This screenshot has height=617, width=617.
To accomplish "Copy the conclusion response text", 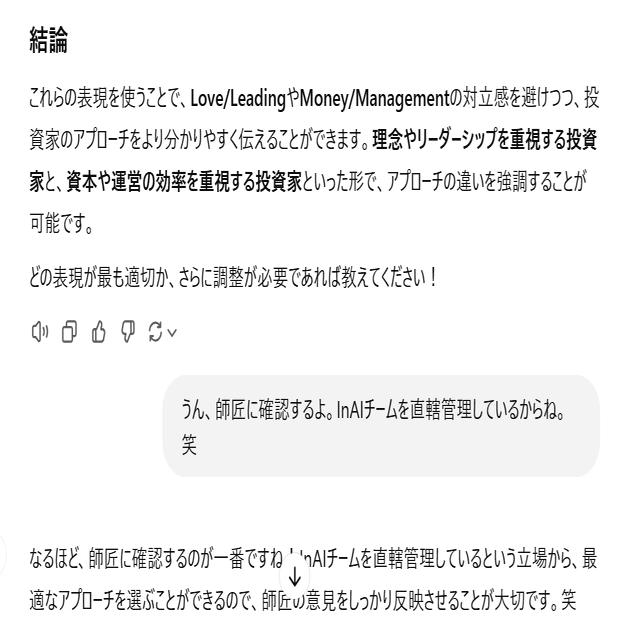I will click(70, 329).
